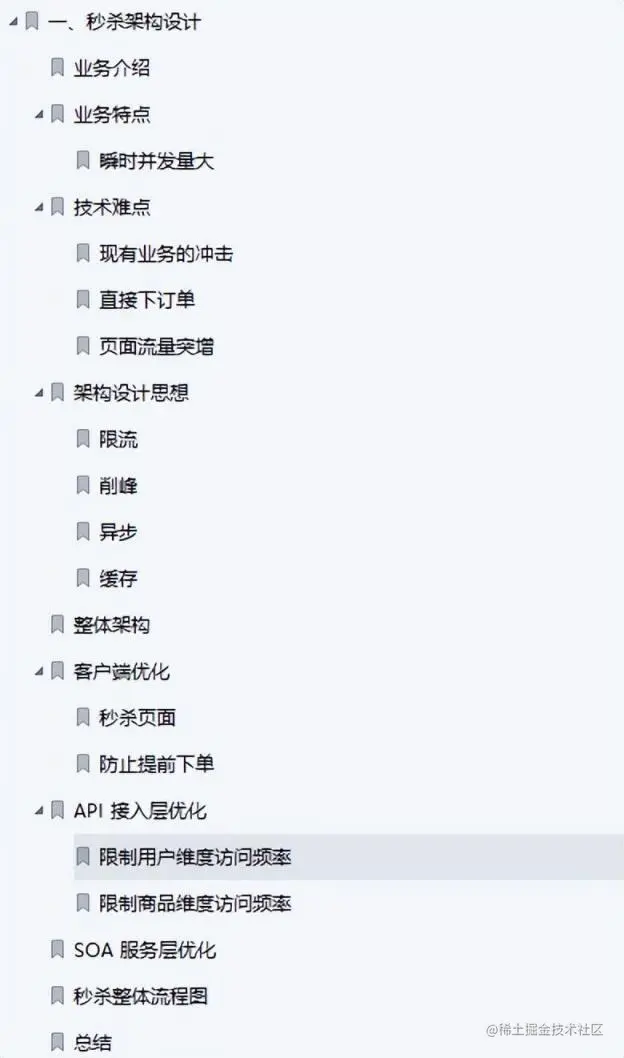Go to 整体架构 bookmark

point(112,625)
